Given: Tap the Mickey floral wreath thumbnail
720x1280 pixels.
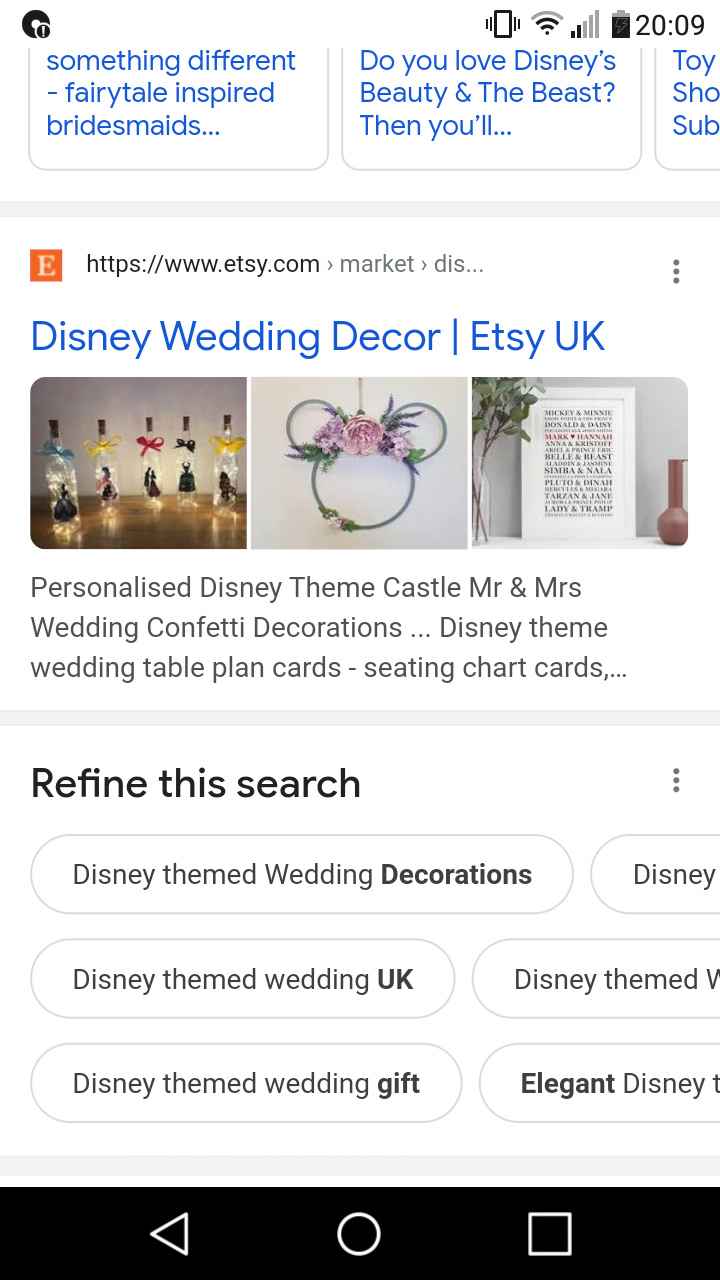Looking at the screenshot, I should (x=358, y=462).
